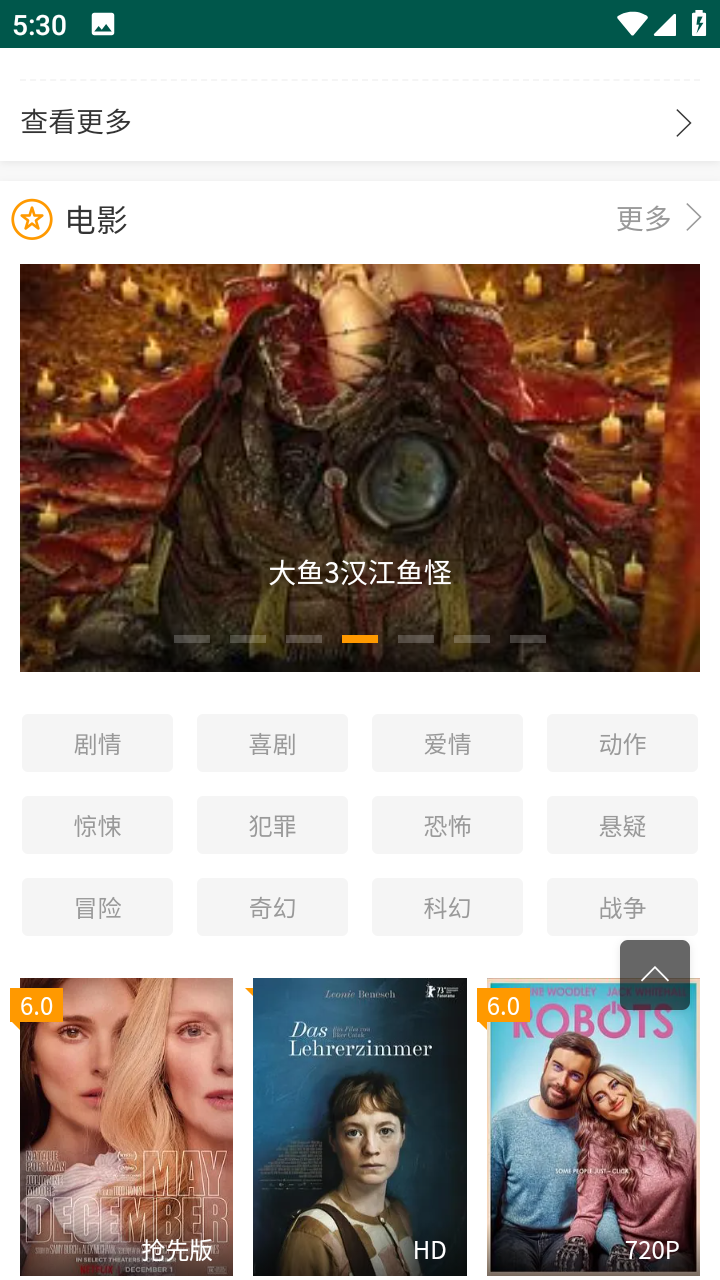Open the Das Lehrerzimmer HD movie poster
Screen dimensions: 720x1280
pyautogui.click(x=359, y=1127)
